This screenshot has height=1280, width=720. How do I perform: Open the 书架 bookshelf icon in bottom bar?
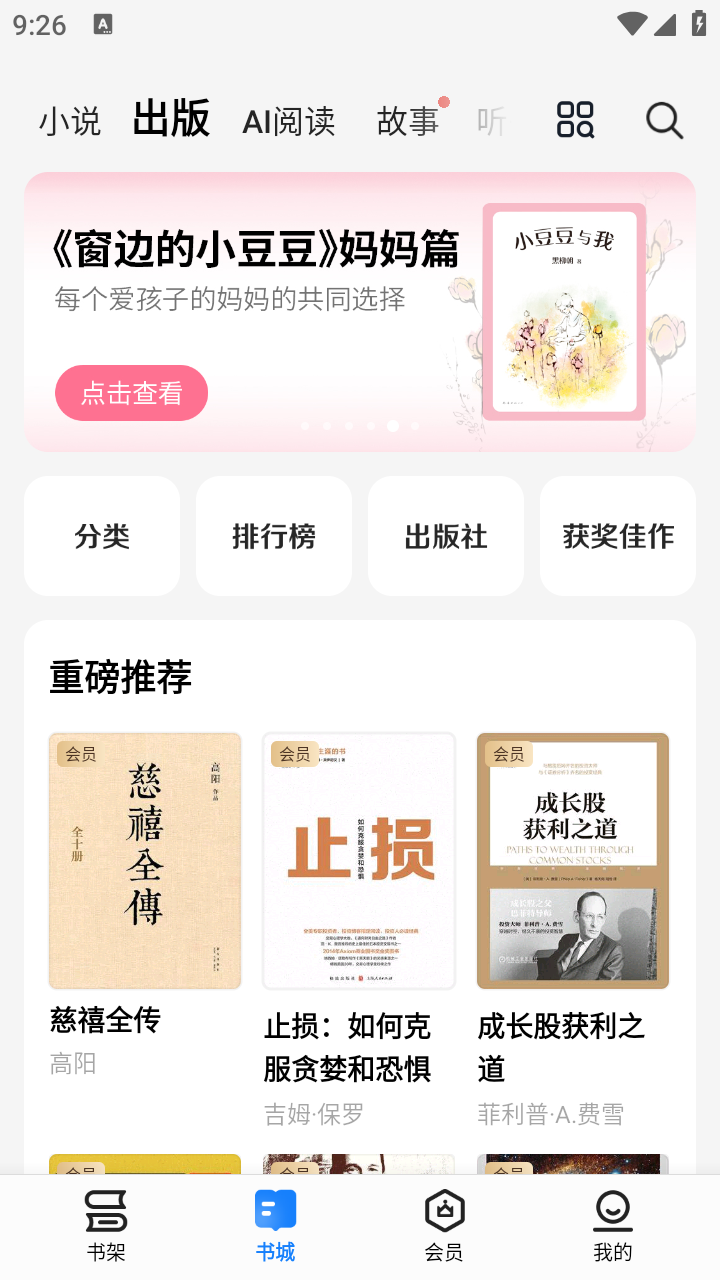tap(105, 1212)
